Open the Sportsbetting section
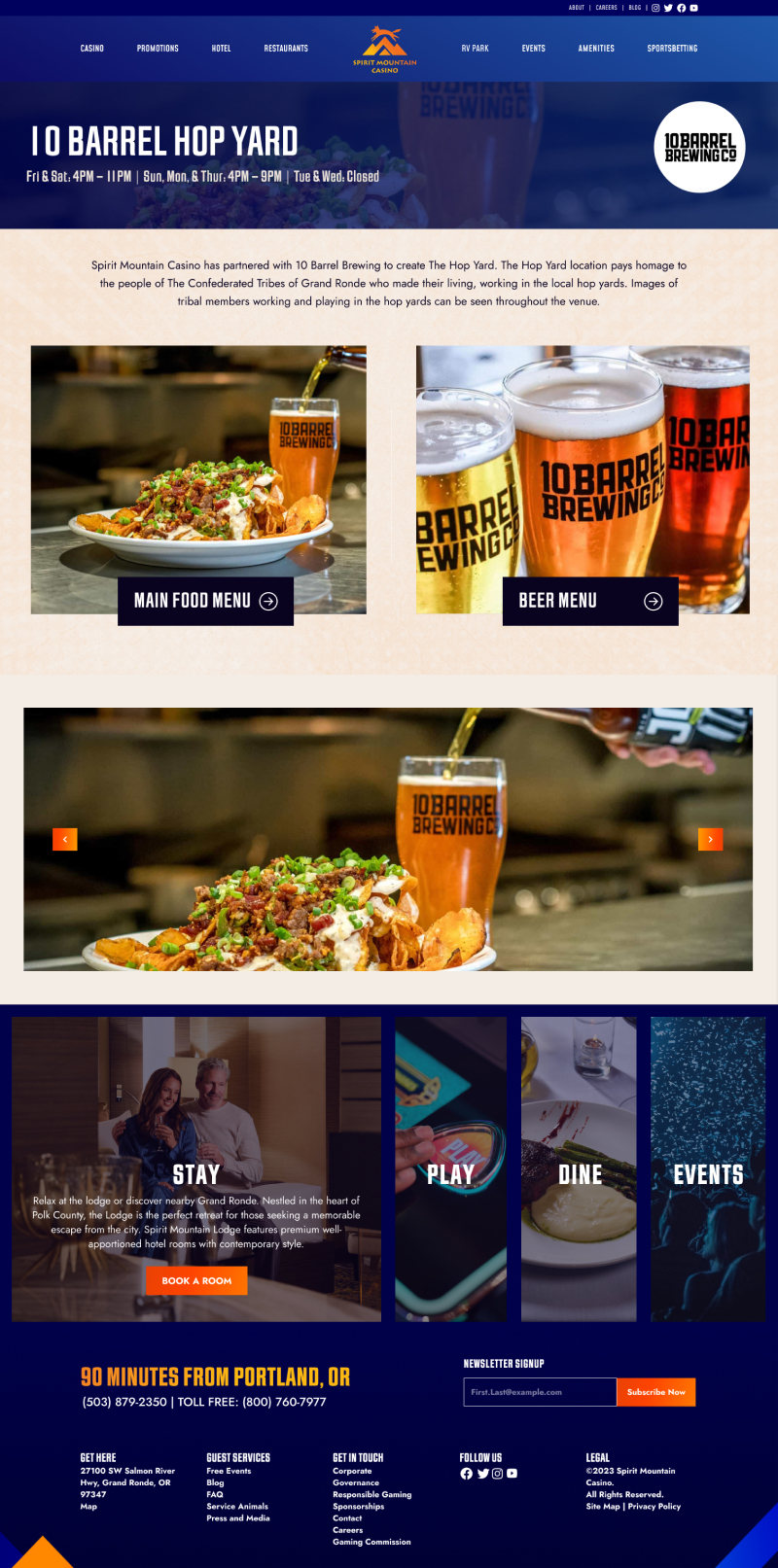778x1568 pixels. point(672,49)
